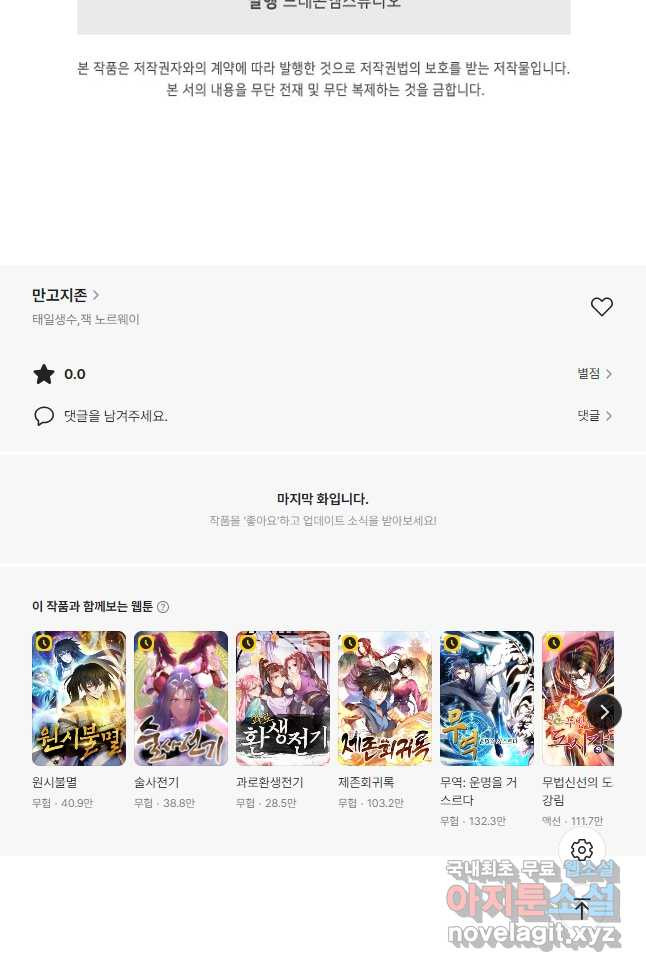This screenshot has height=972, width=646.
Task: Open the viewer settings gear
Action: pos(582,851)
